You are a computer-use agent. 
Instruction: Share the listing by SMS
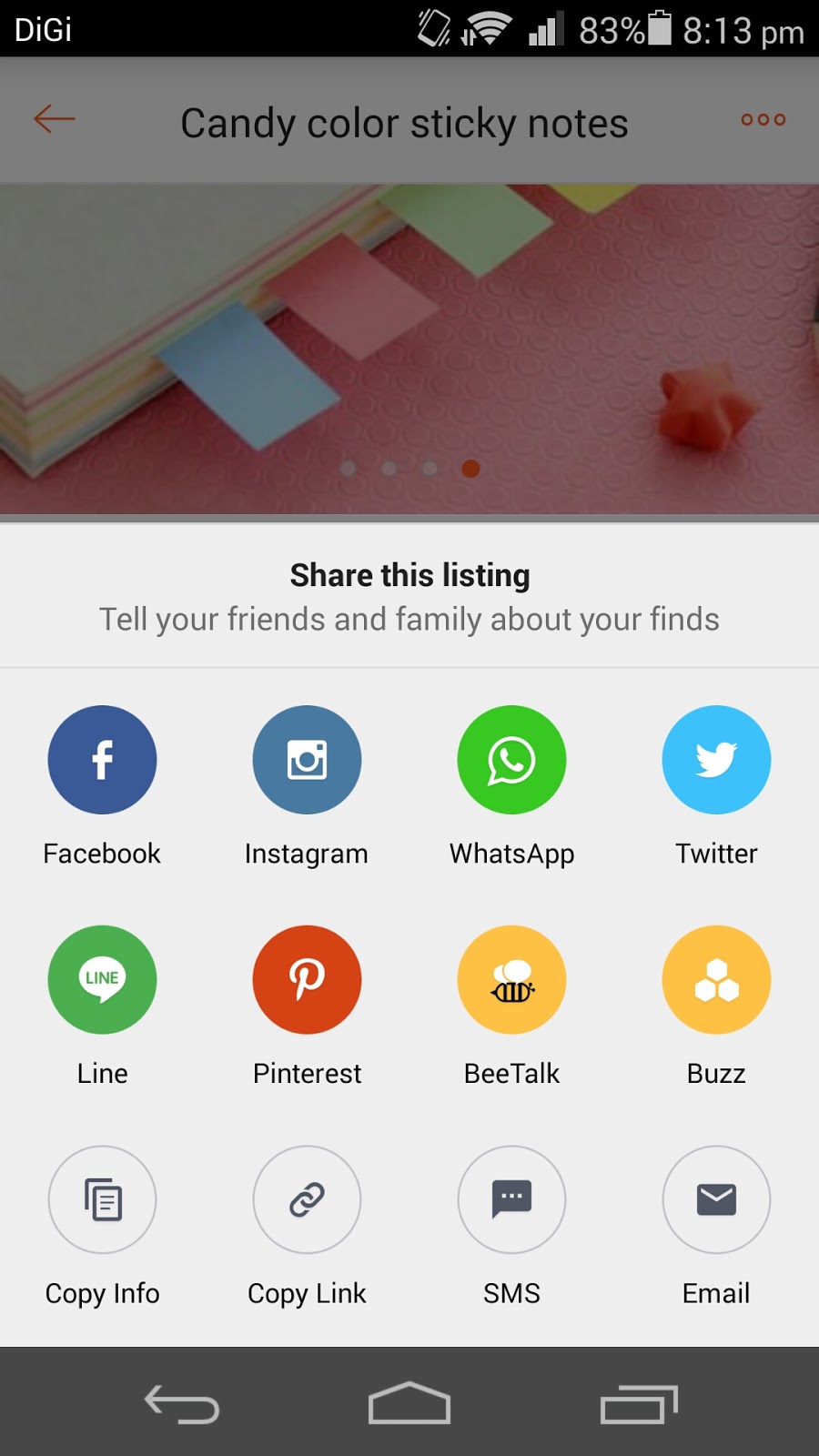tap(511, 1199)
